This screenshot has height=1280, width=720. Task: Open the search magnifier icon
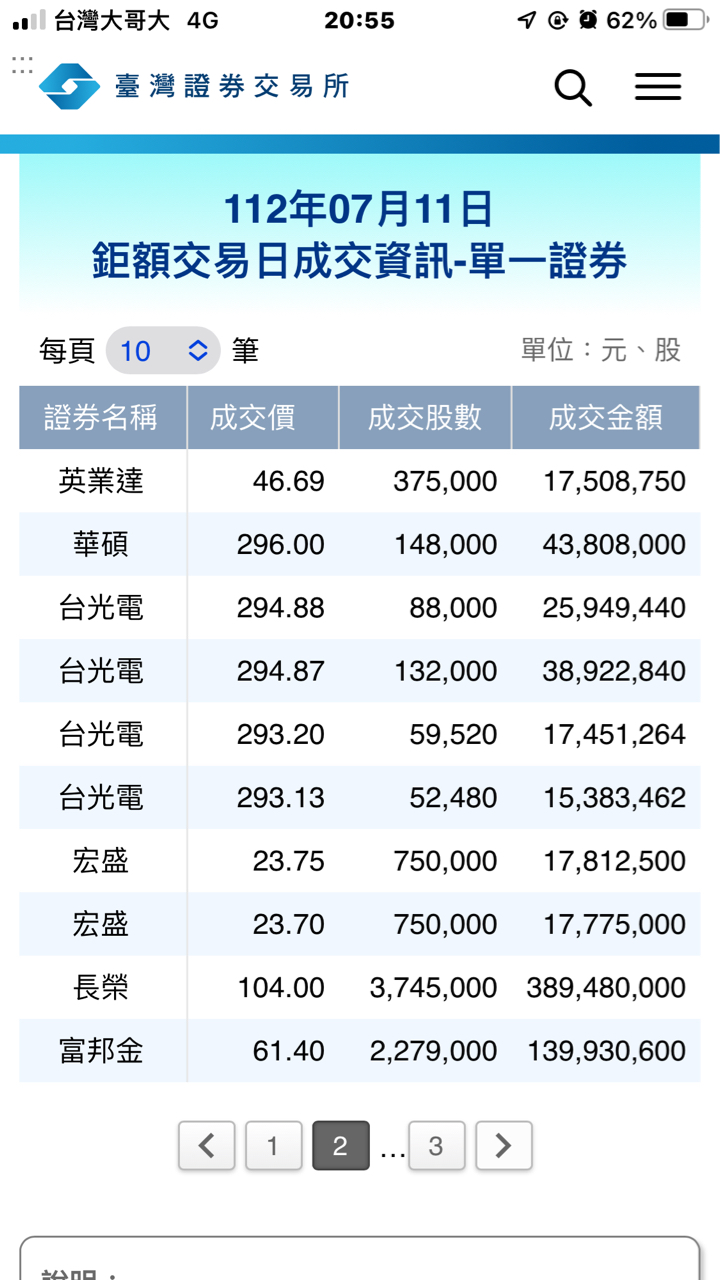[573, 87]
